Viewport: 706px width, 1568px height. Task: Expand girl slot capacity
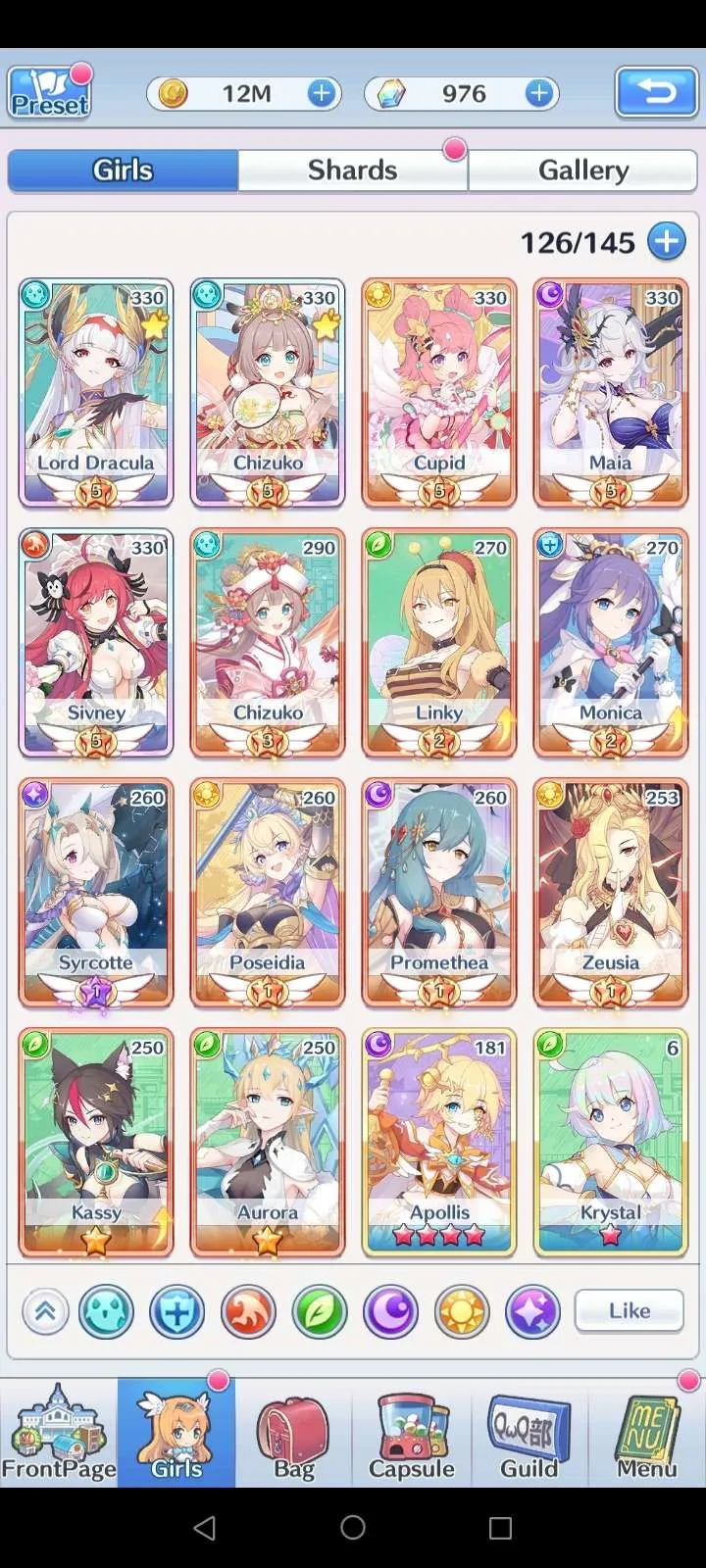(x=667, y=241)
